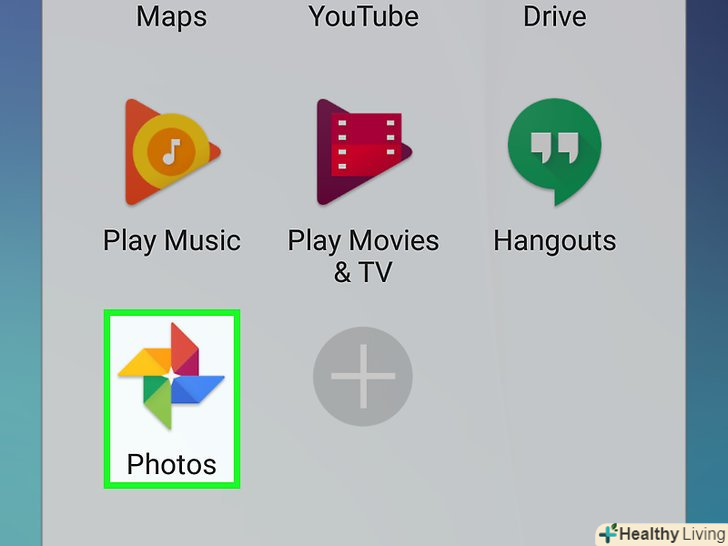Viewport: 728px width, 546px height.
Task: Open the YouTube app
Action: pyautogui.click(x=362, y=16)
